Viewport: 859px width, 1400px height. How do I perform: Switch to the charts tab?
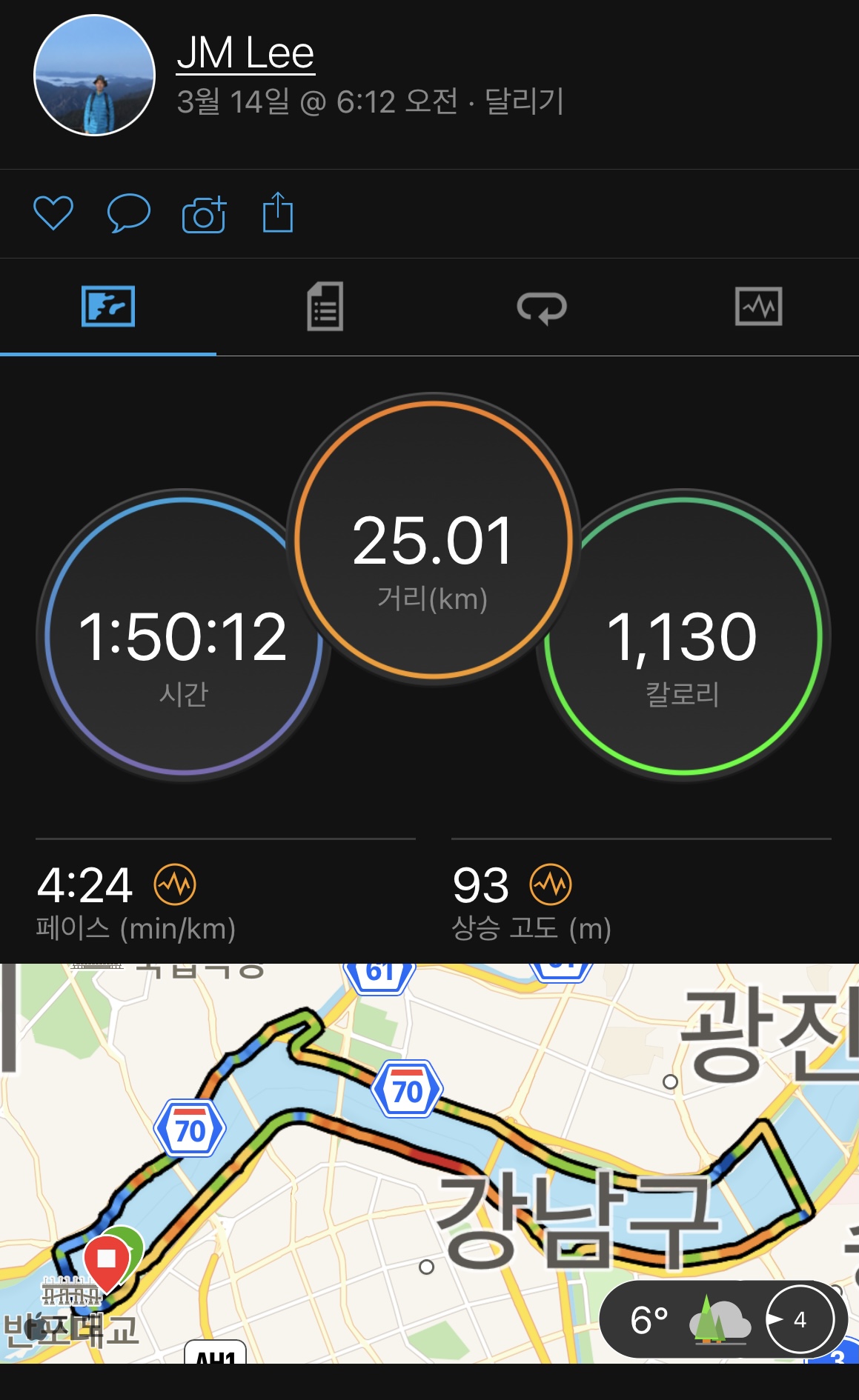tap(758, 307)
